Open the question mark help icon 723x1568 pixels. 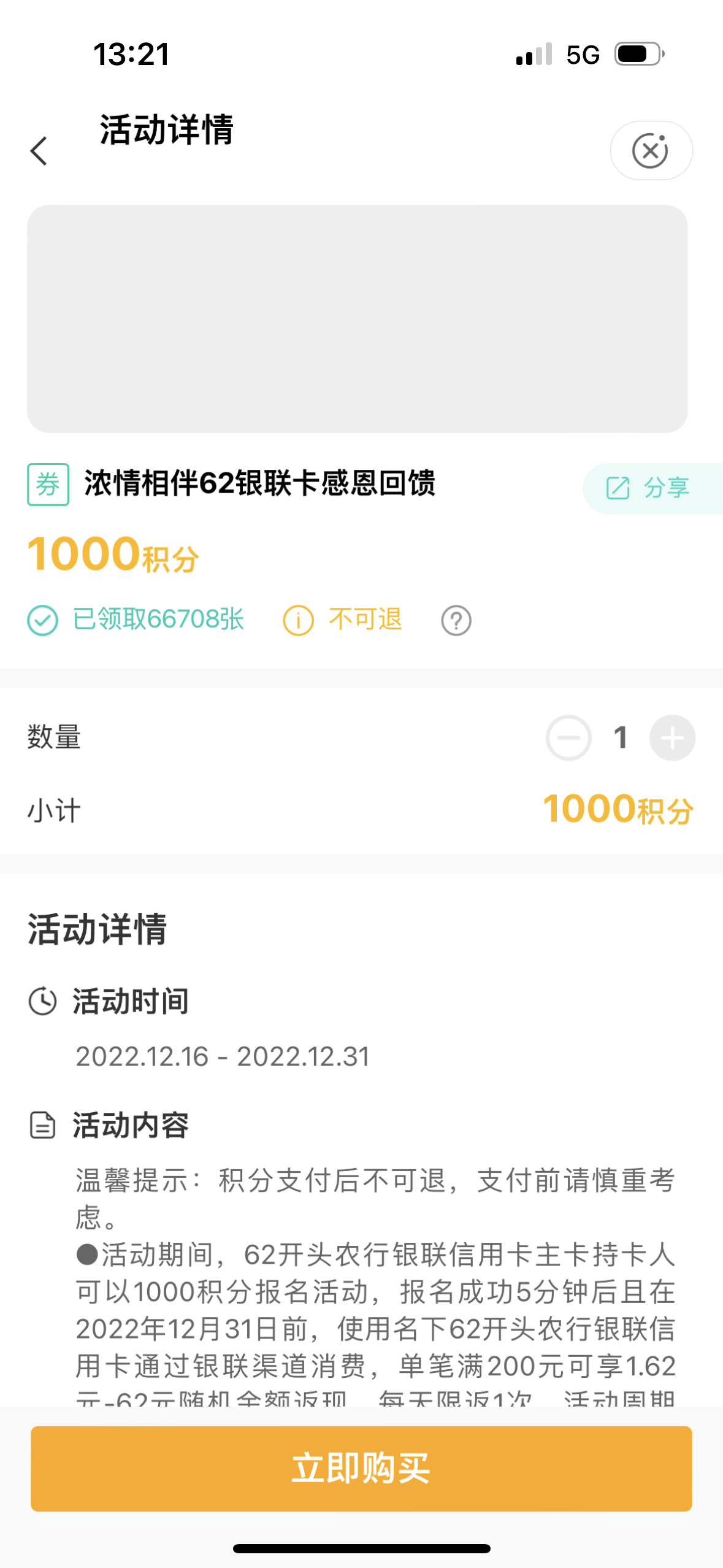pyautogui.click(x=456, y=621)
